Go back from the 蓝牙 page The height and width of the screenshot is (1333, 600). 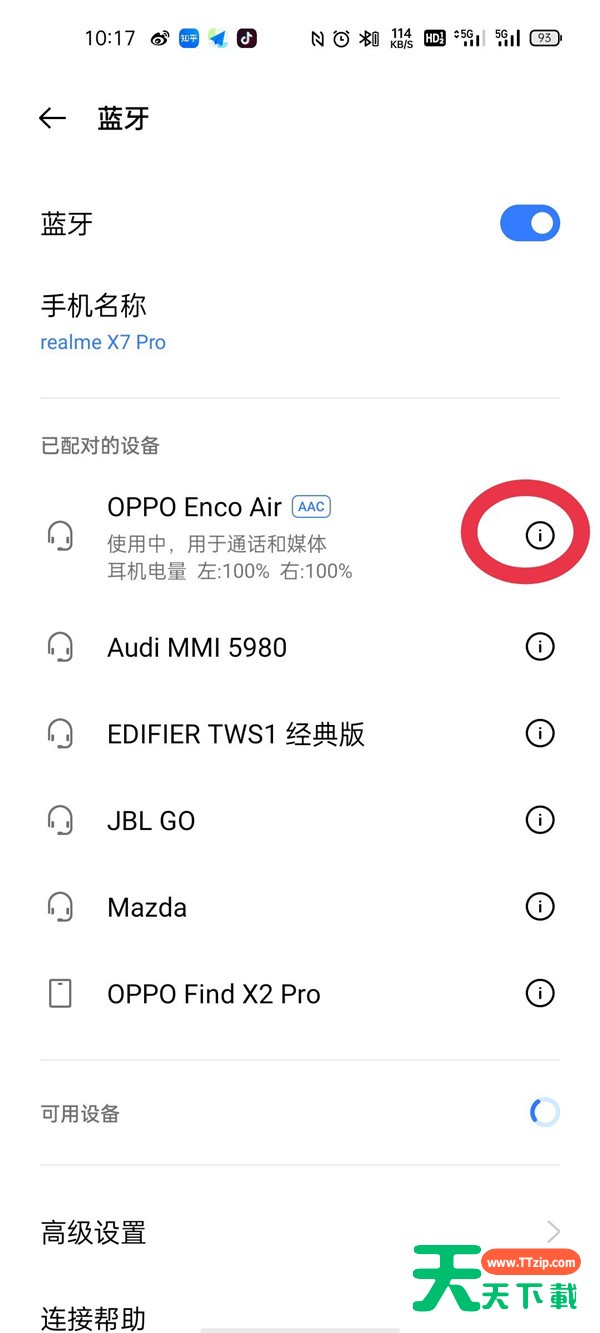[52, 119]
